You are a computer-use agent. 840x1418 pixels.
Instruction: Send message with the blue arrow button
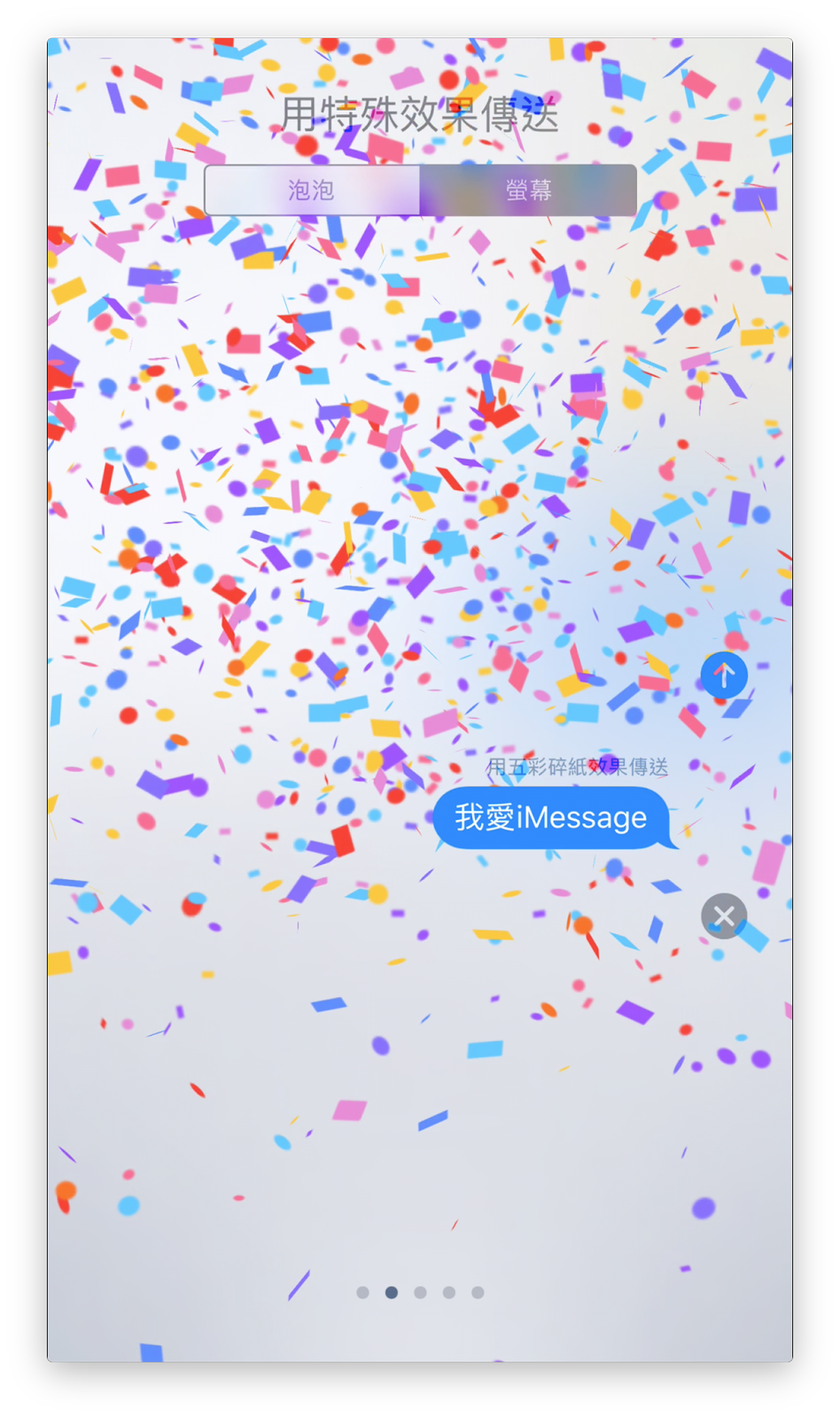pos(724,676)
